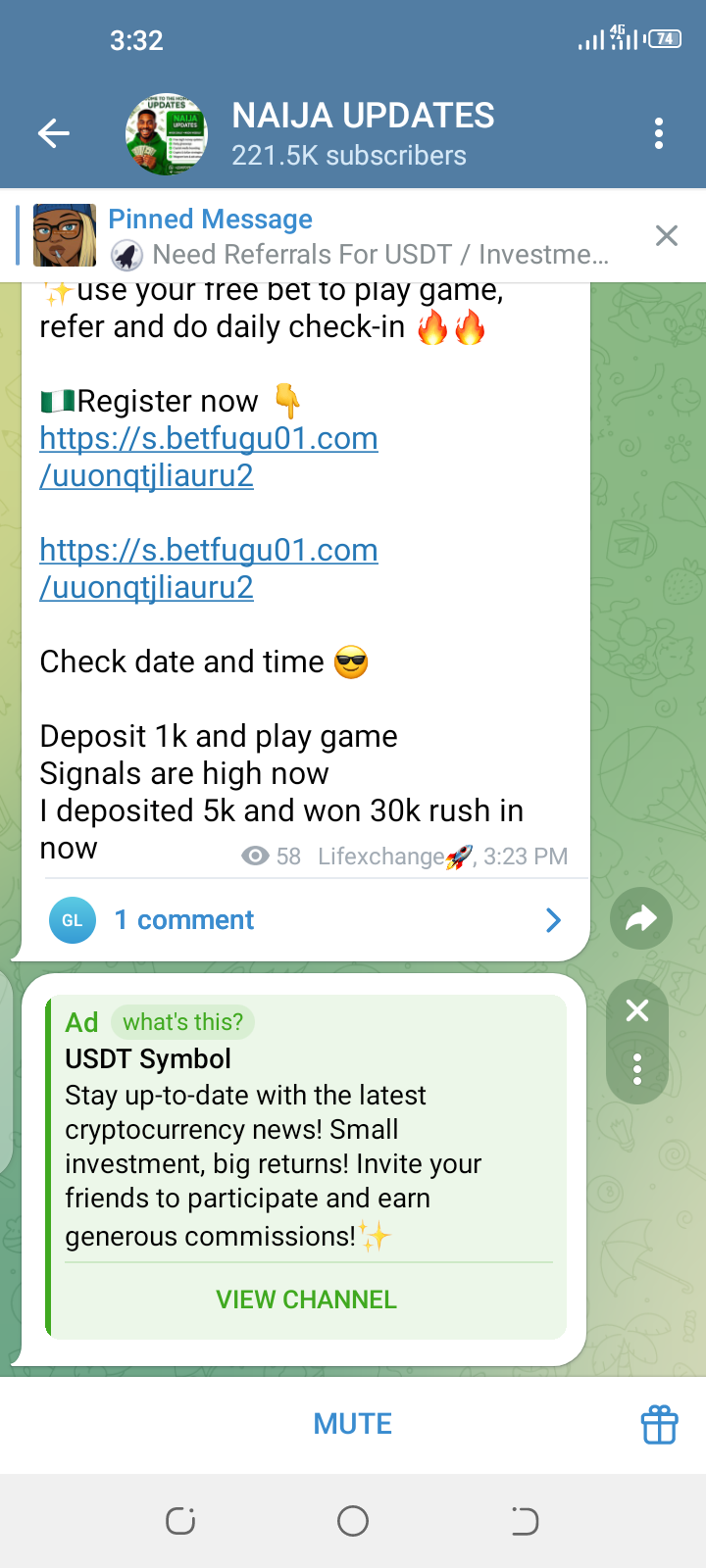706x1568 pixels.
Task: Open more options for the sponsored ad
Action: [637, 1069]
